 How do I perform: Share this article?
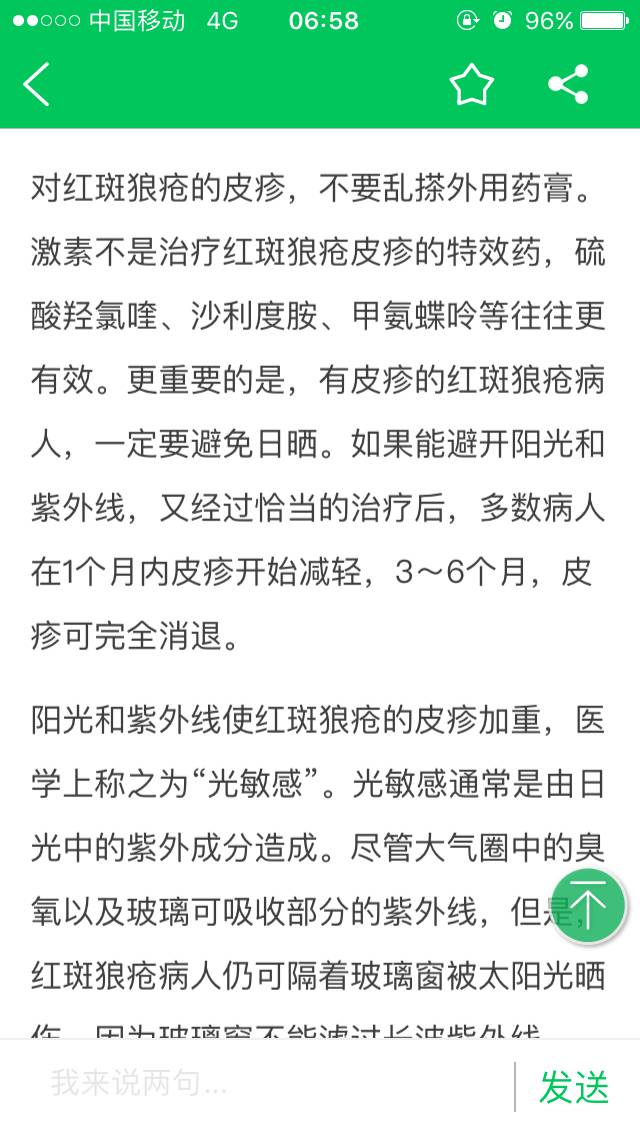tap(568, 85)
